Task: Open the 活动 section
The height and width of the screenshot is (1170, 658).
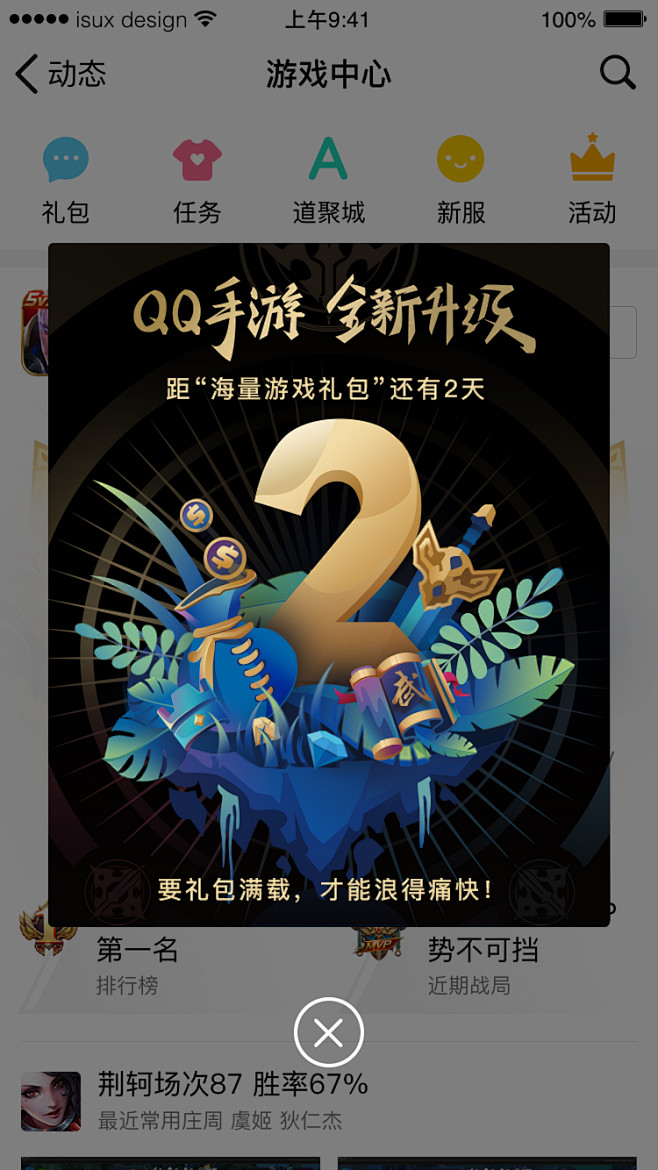Action: 591,180
